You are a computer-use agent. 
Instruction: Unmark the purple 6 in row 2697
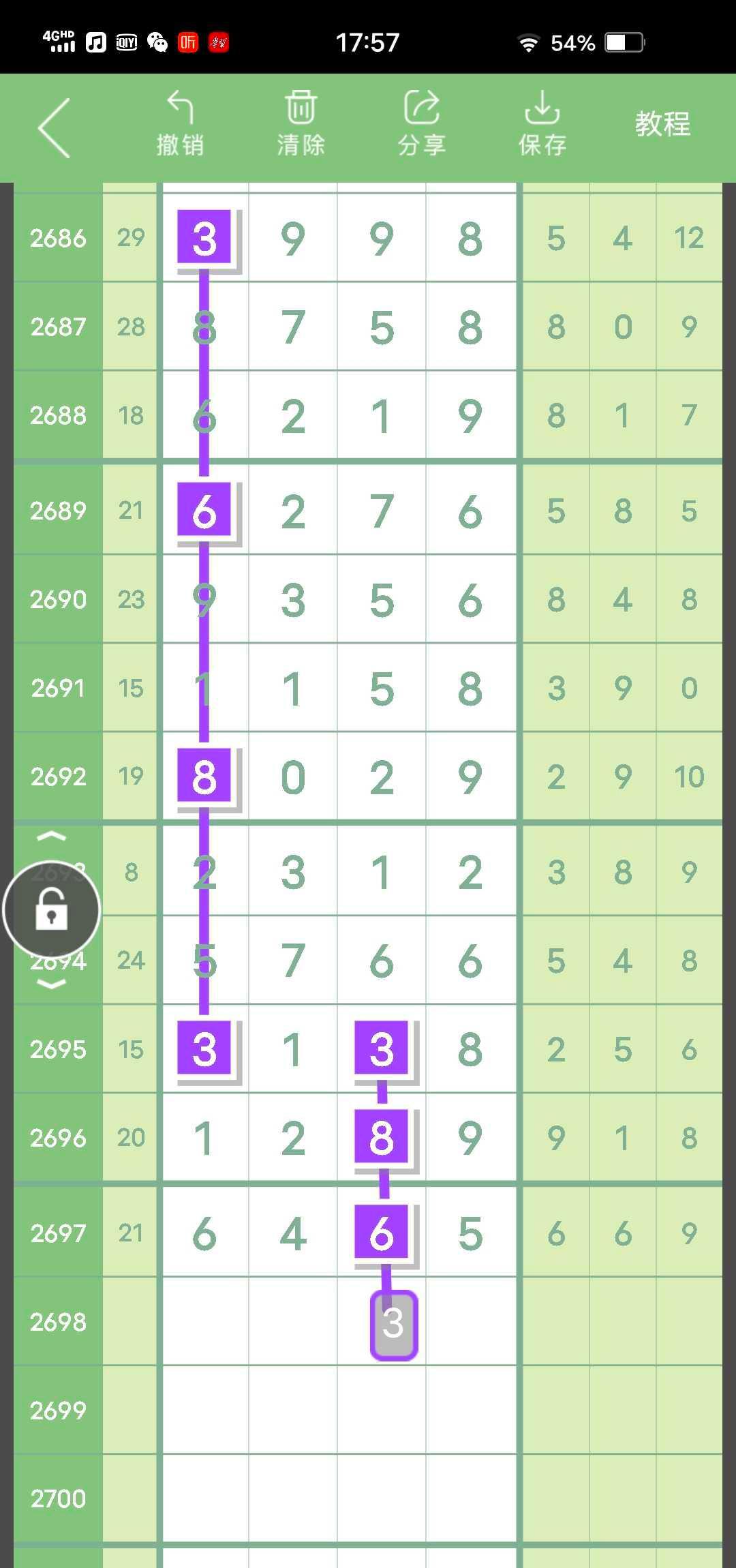pyautogui.click(x=382, y=1232)
